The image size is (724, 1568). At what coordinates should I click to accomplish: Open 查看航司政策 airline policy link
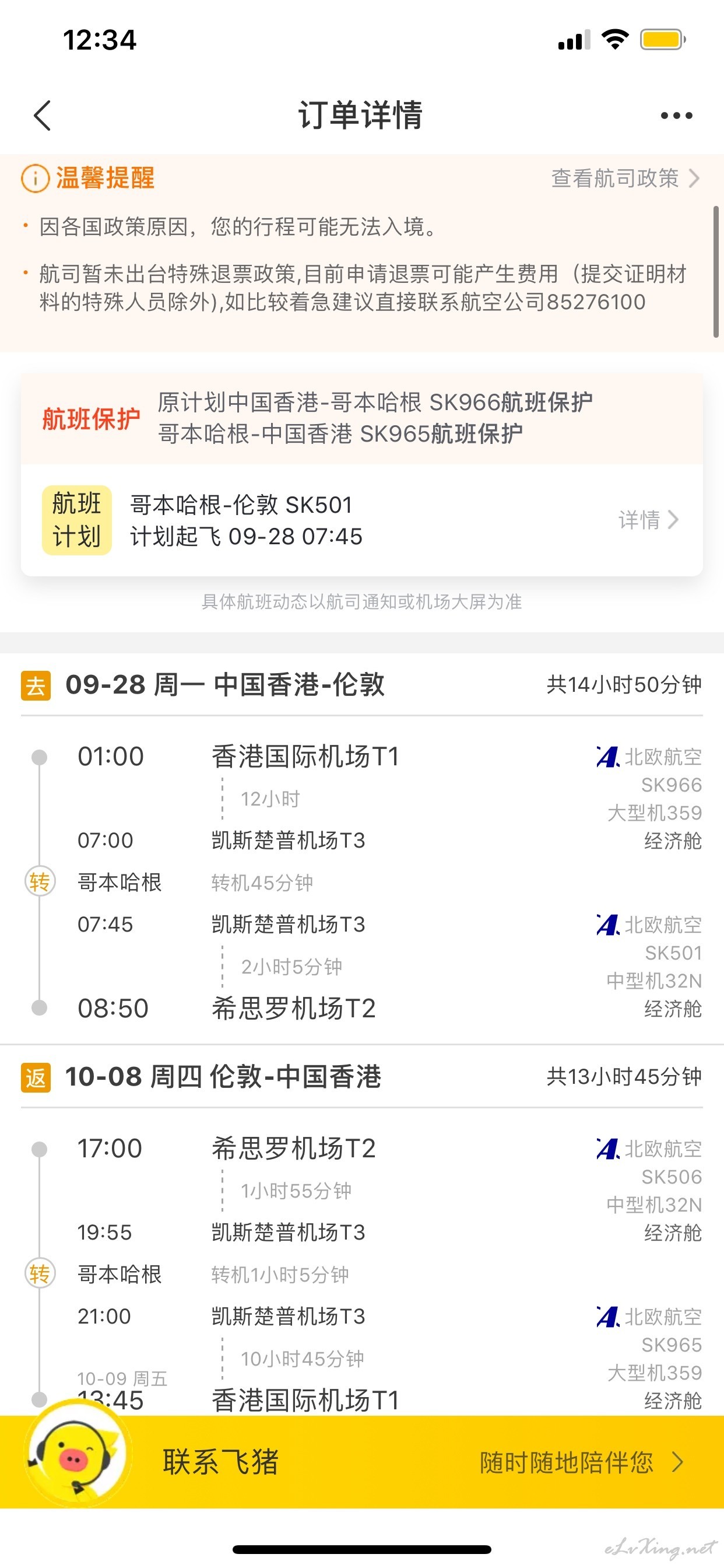coord(625,178)
